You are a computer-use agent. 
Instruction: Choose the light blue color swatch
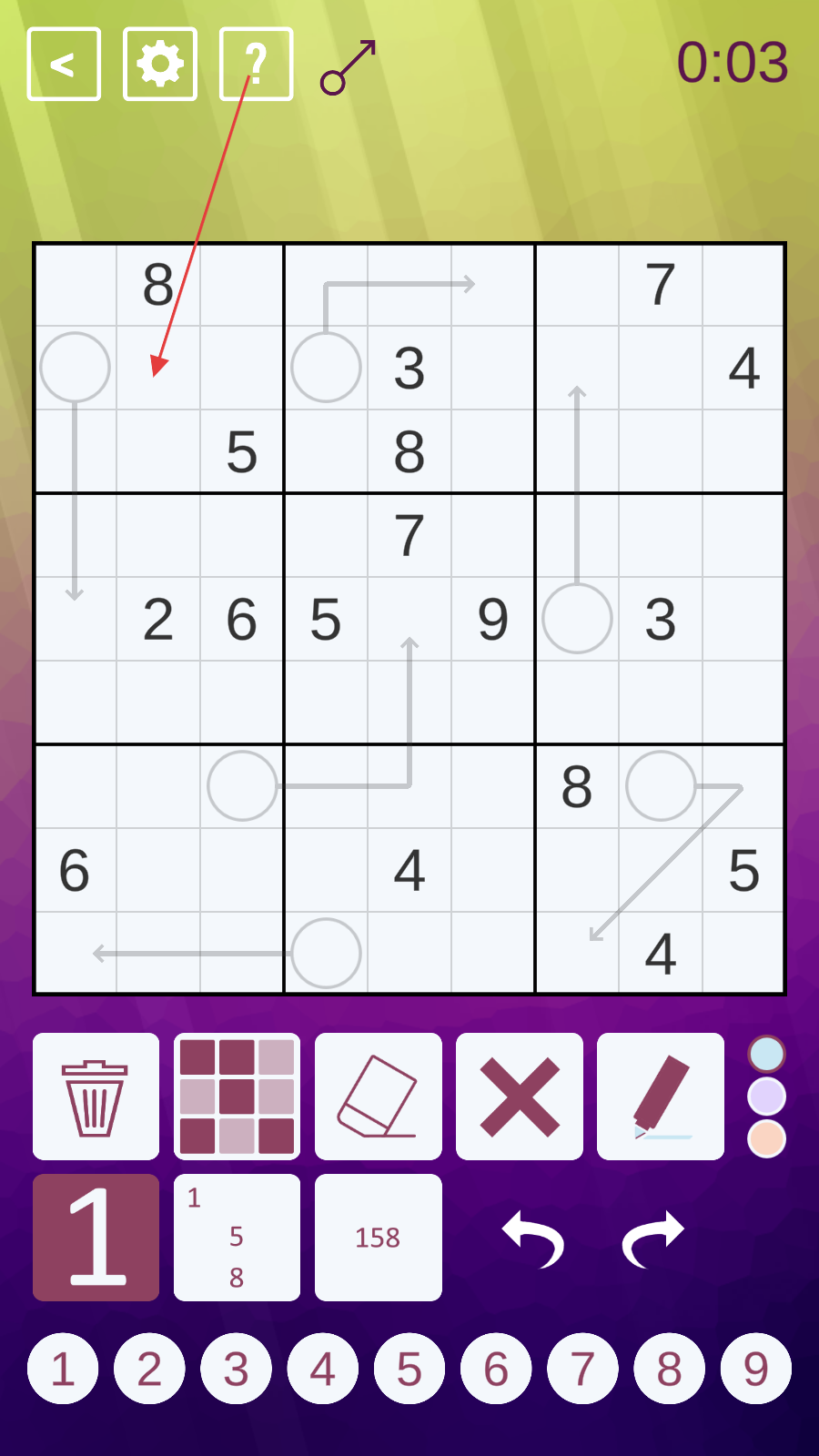[766, 1054]
